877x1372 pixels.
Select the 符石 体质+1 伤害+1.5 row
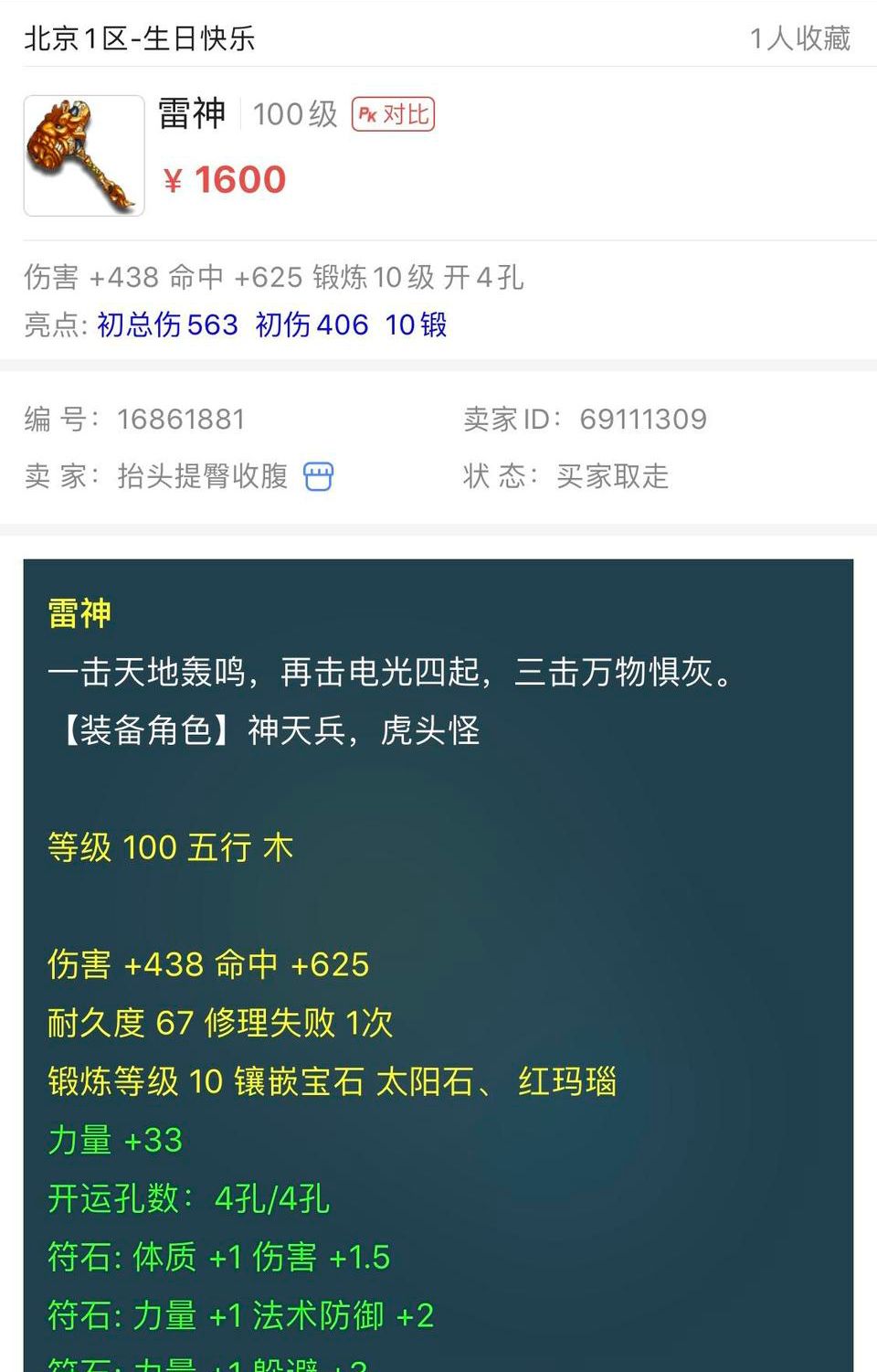[x=217, y=1257]
